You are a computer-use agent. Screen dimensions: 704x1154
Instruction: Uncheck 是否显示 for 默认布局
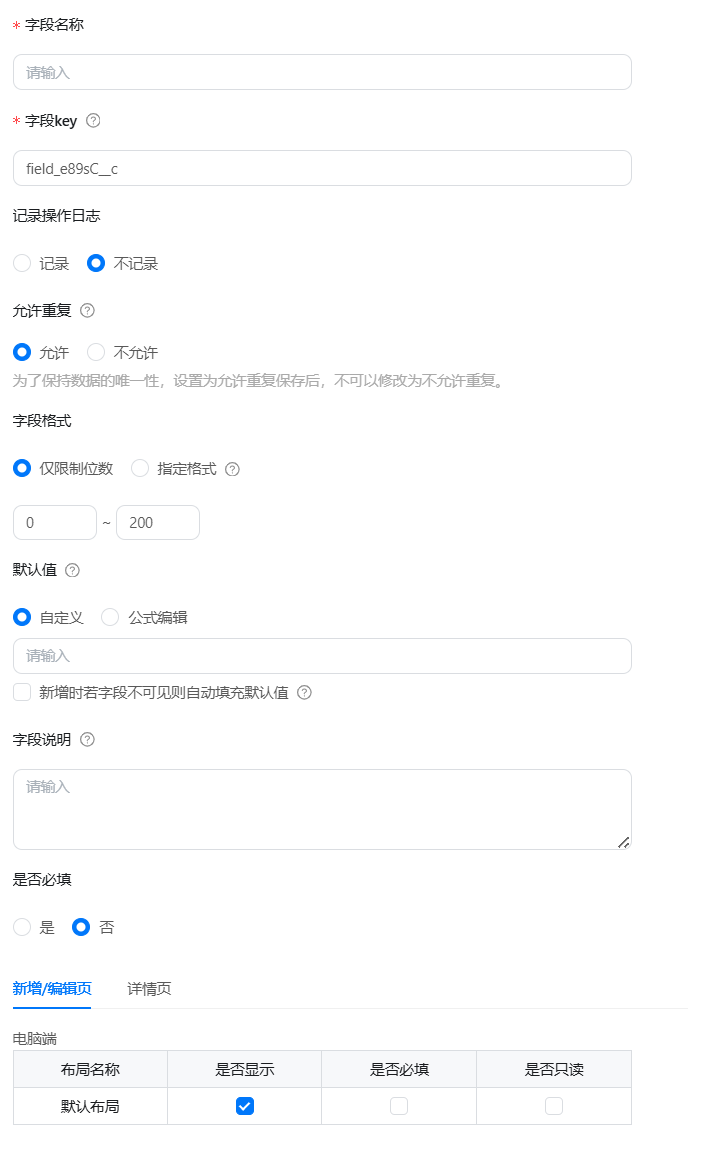(x=245, y=1105)
